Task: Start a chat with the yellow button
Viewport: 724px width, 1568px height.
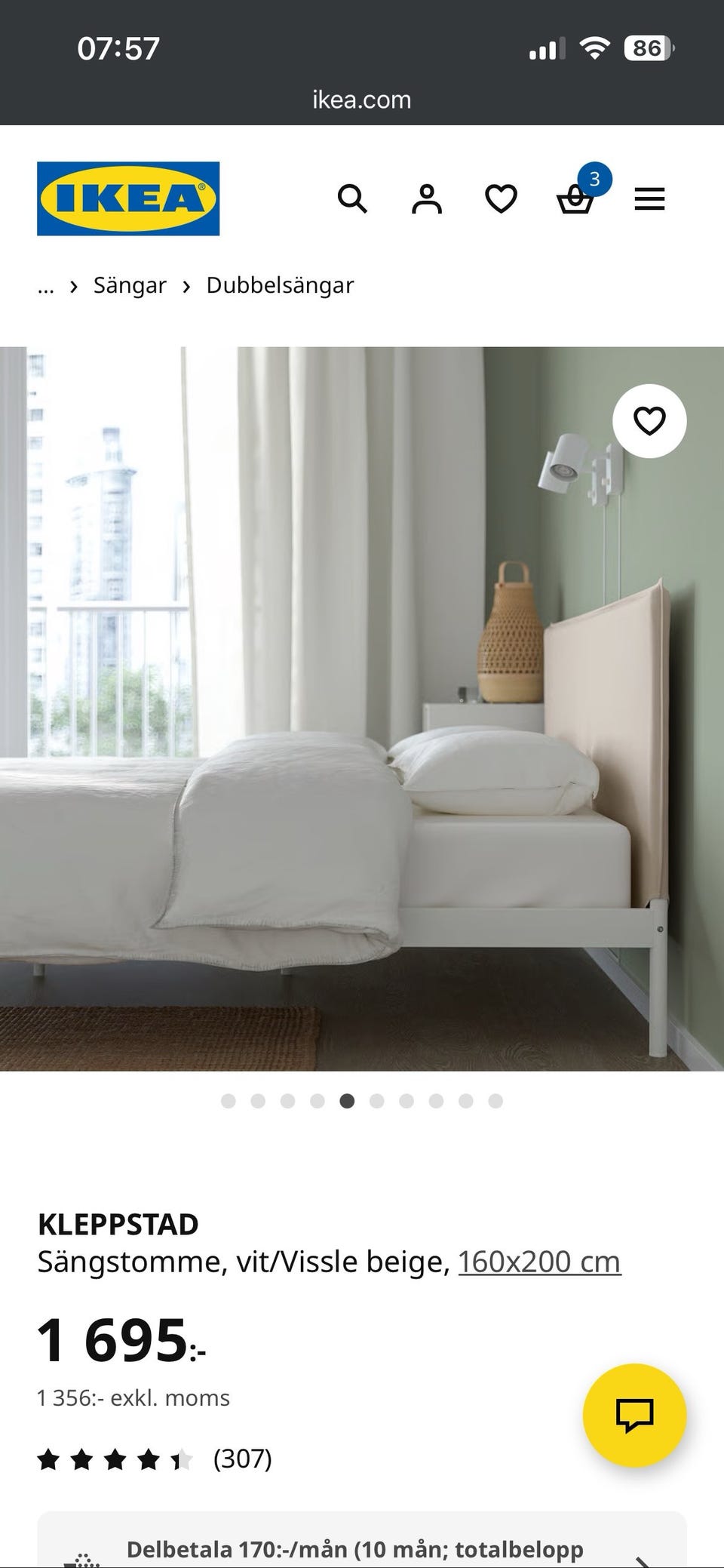Action: coord(634,1415)
